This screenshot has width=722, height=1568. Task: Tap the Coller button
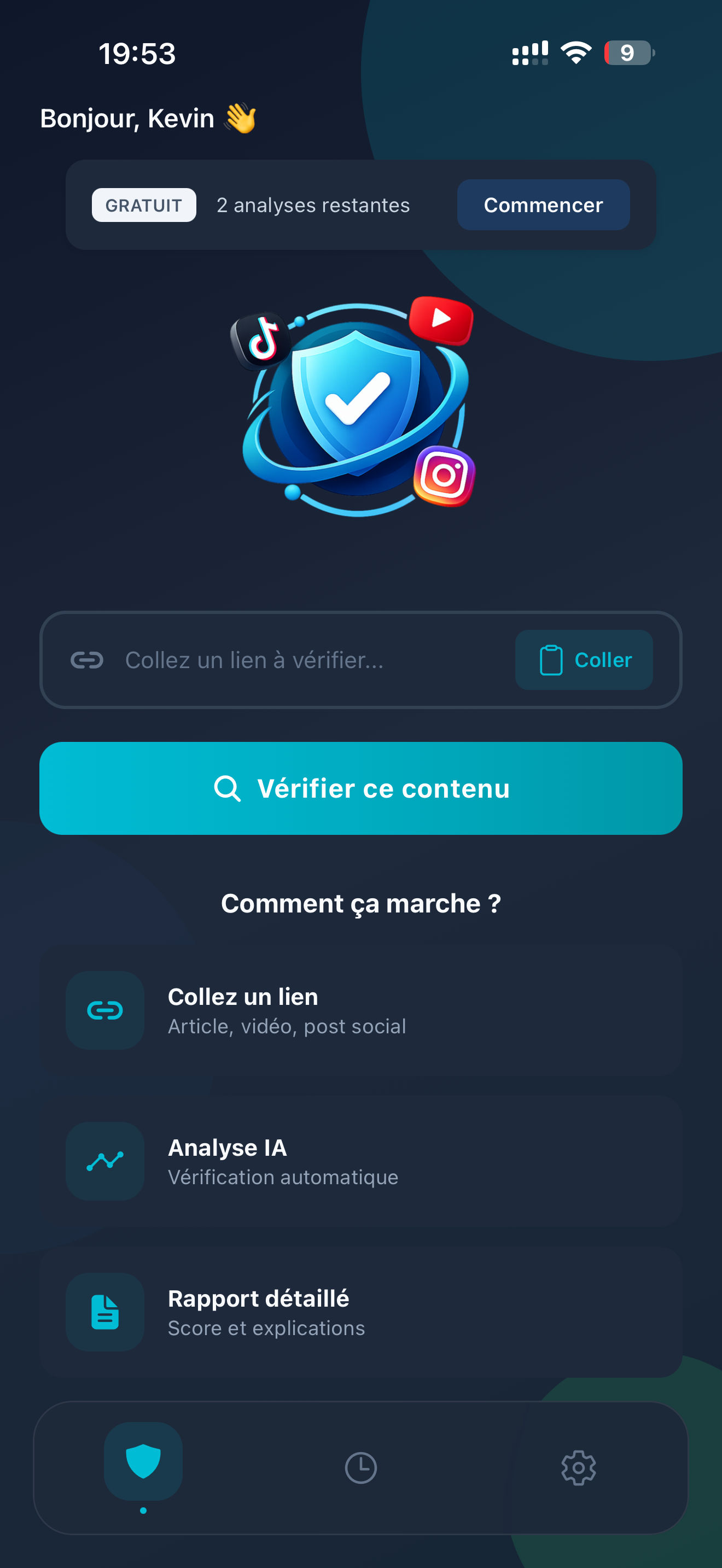pos(583,659)
